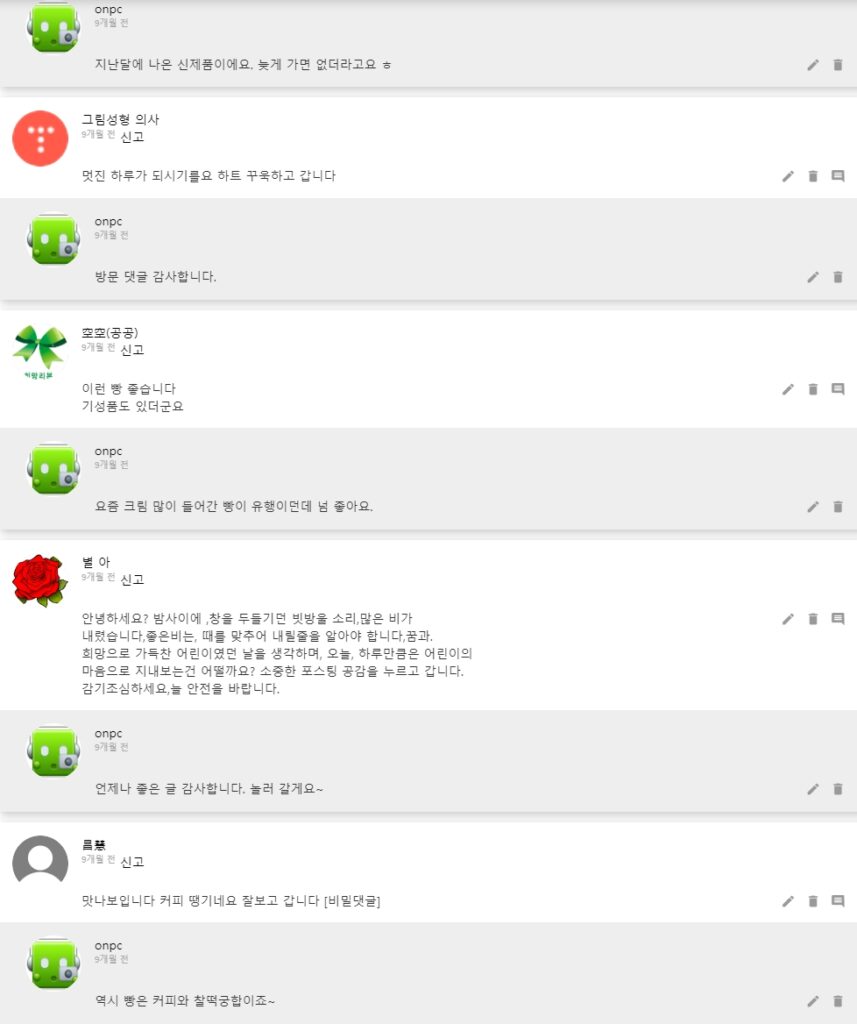857x1024 pixels.
Task: Delete 별 아's long comment
Action: pos(813,619)
